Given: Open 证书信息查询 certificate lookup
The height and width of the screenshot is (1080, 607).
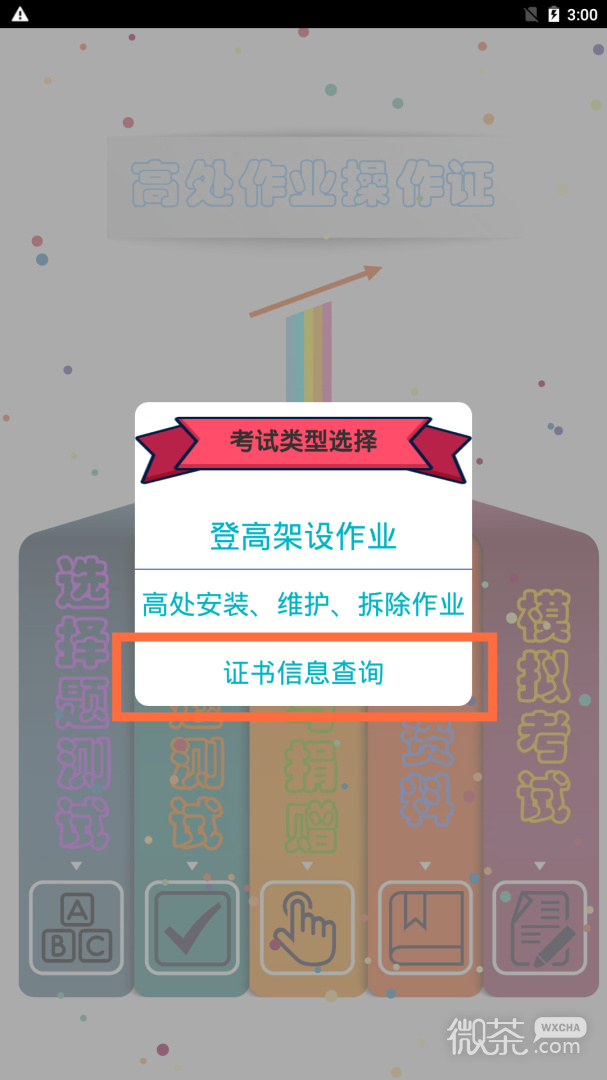Looking at the screenshot, I should point(303,673).
